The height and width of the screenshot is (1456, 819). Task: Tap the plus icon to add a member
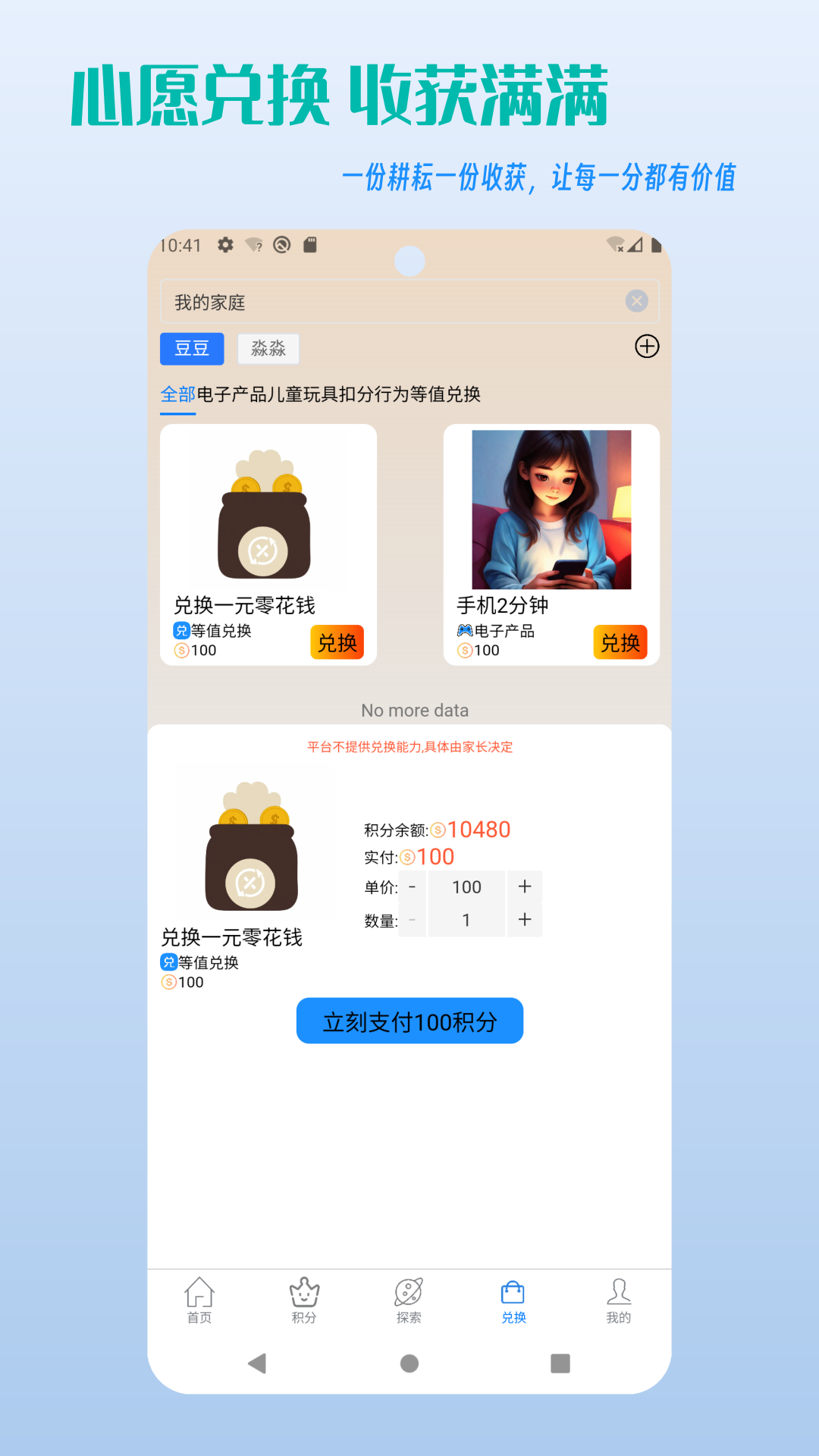click(x=647, y=347)
